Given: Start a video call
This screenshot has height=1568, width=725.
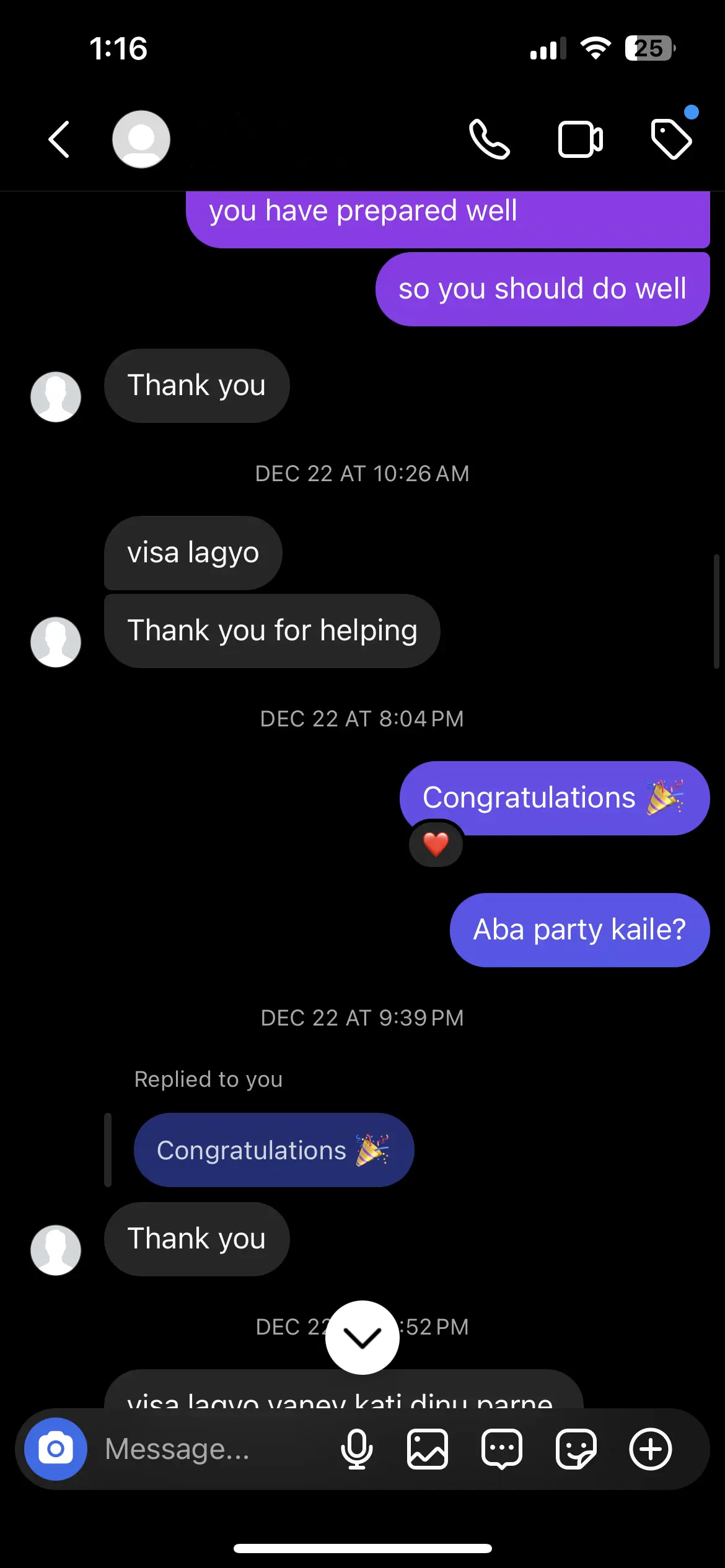Looking at the screenshot, I should pyautogui.click(x=580, y=139).
